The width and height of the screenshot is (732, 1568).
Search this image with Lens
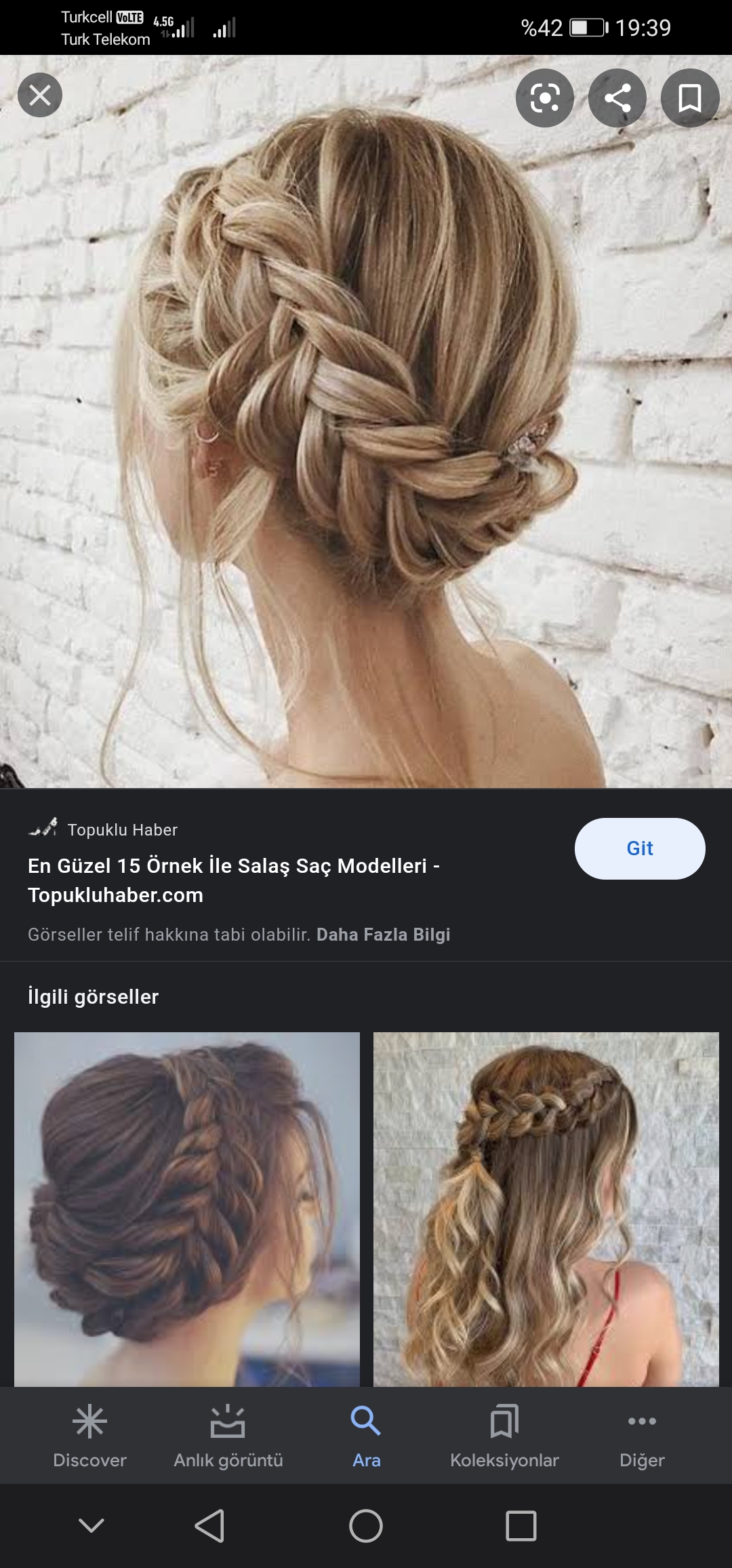click(x=545, y=98)
